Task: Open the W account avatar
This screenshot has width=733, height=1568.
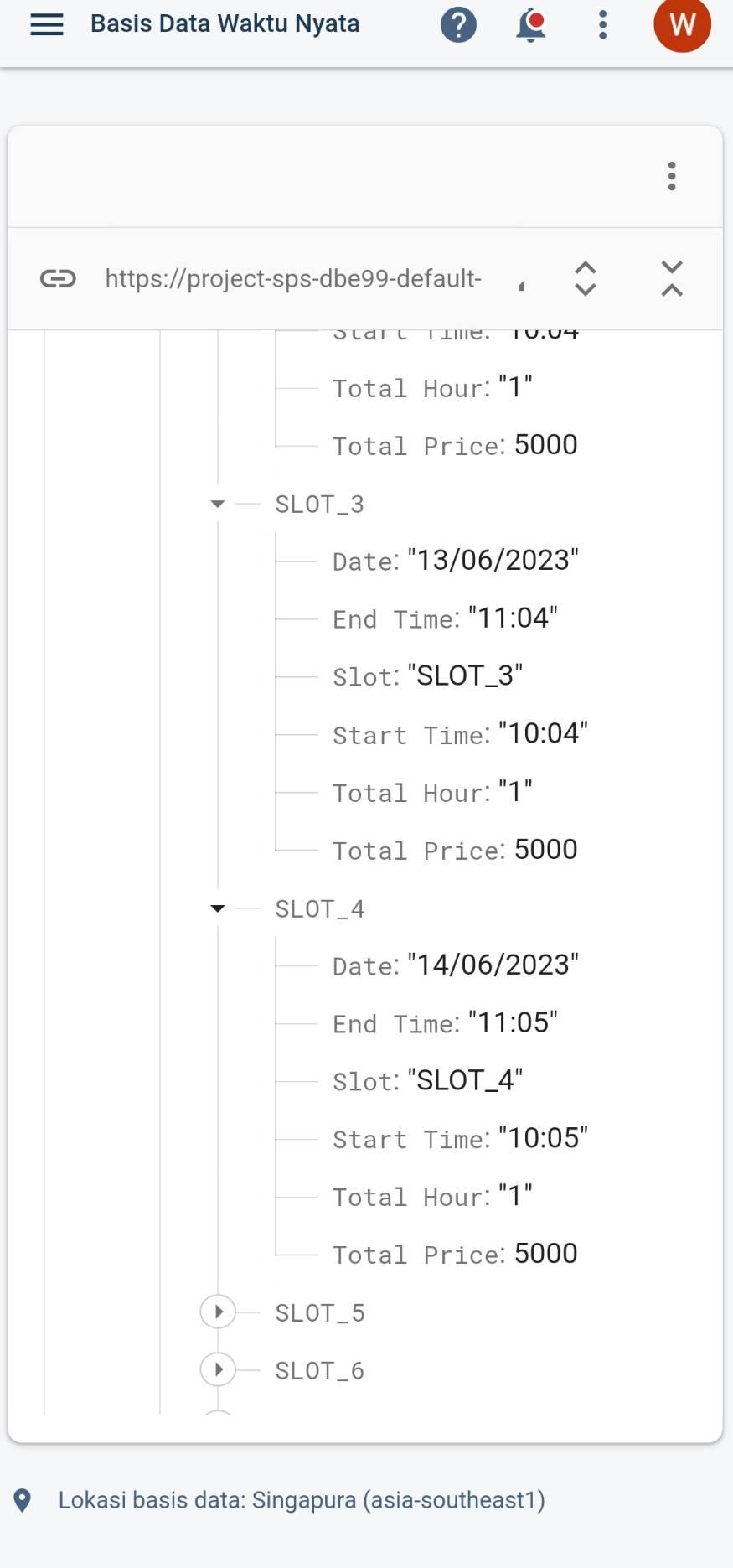Action: 682,25
